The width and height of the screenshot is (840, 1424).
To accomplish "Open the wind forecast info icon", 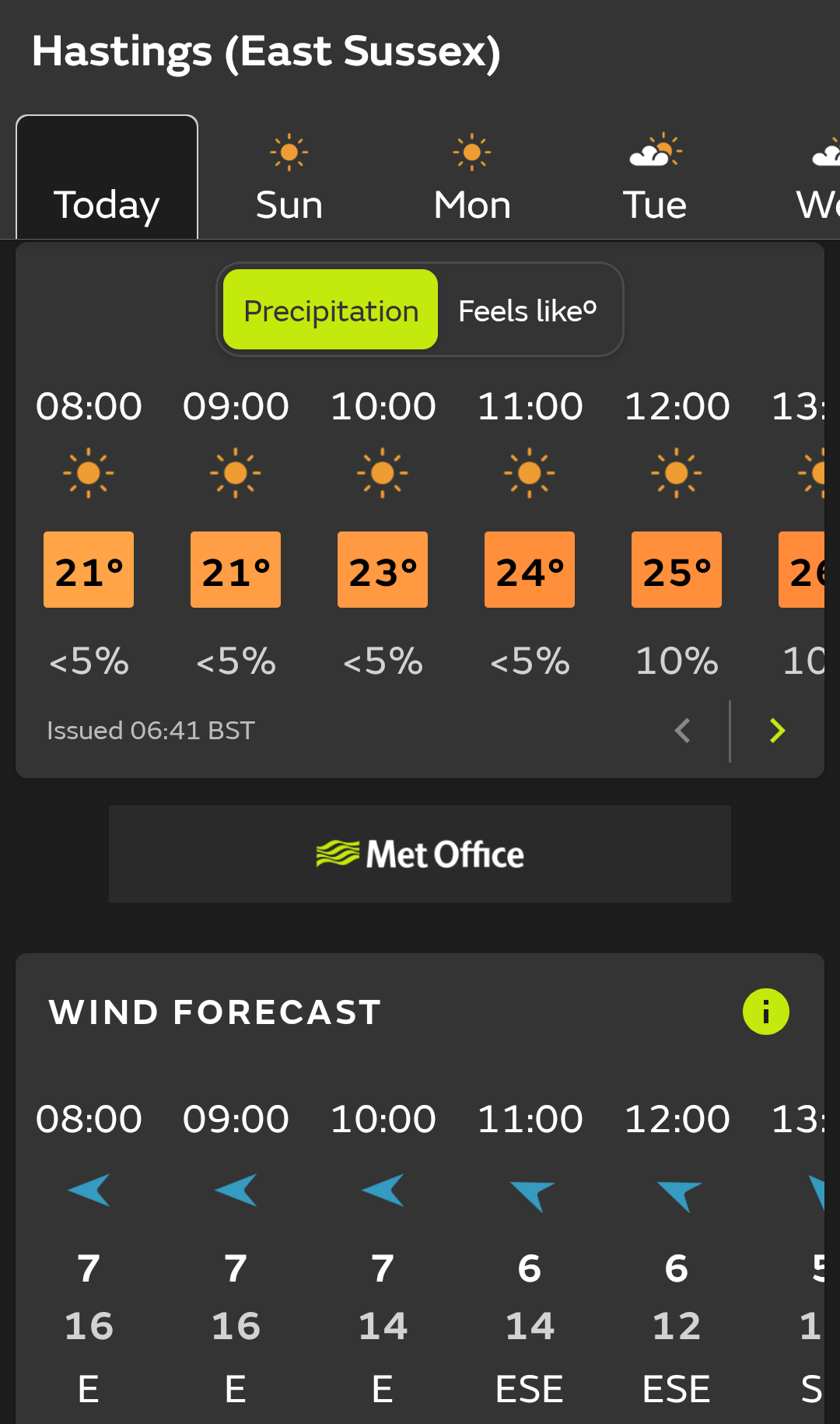I will point(766,1012).
